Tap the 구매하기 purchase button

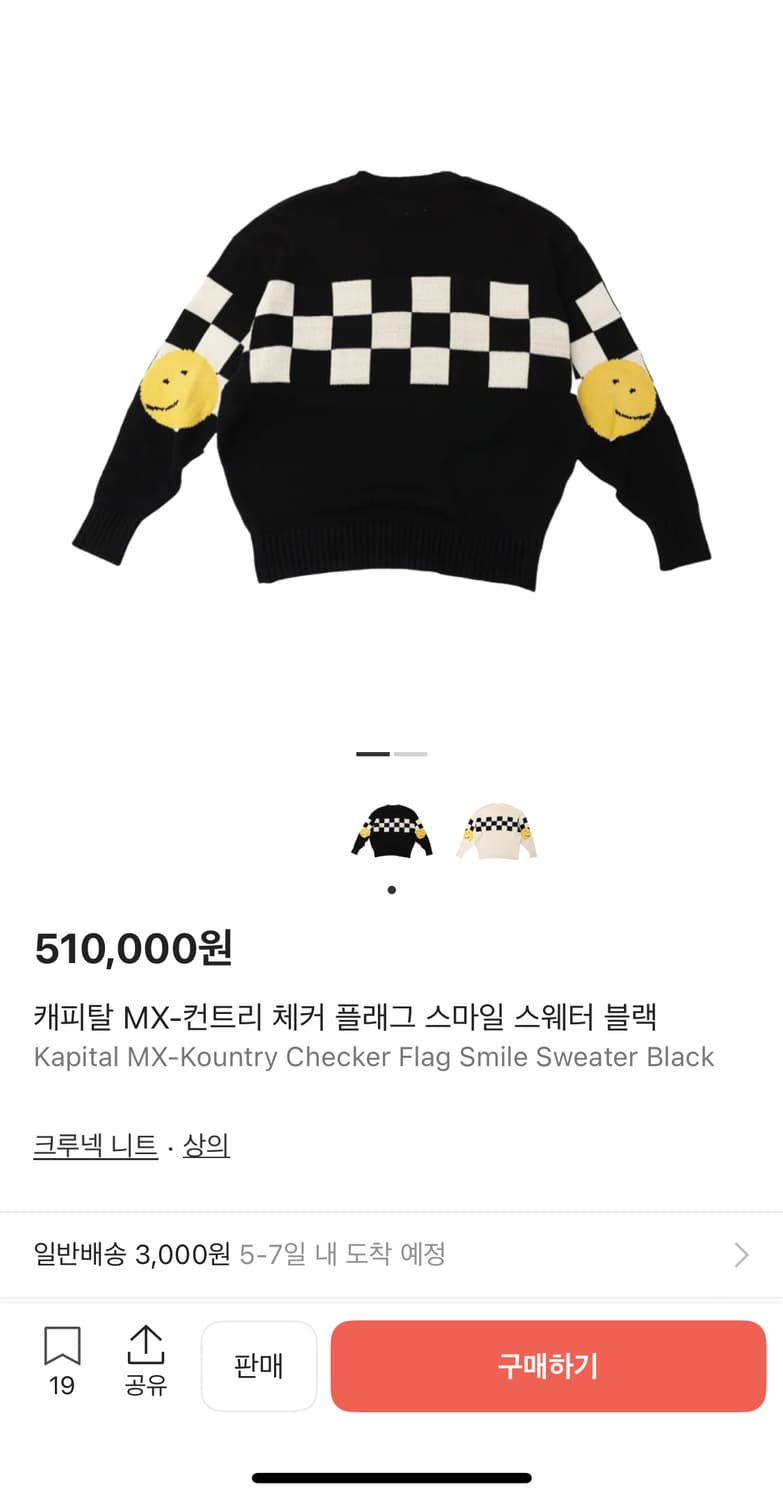tap(547, 1366)
